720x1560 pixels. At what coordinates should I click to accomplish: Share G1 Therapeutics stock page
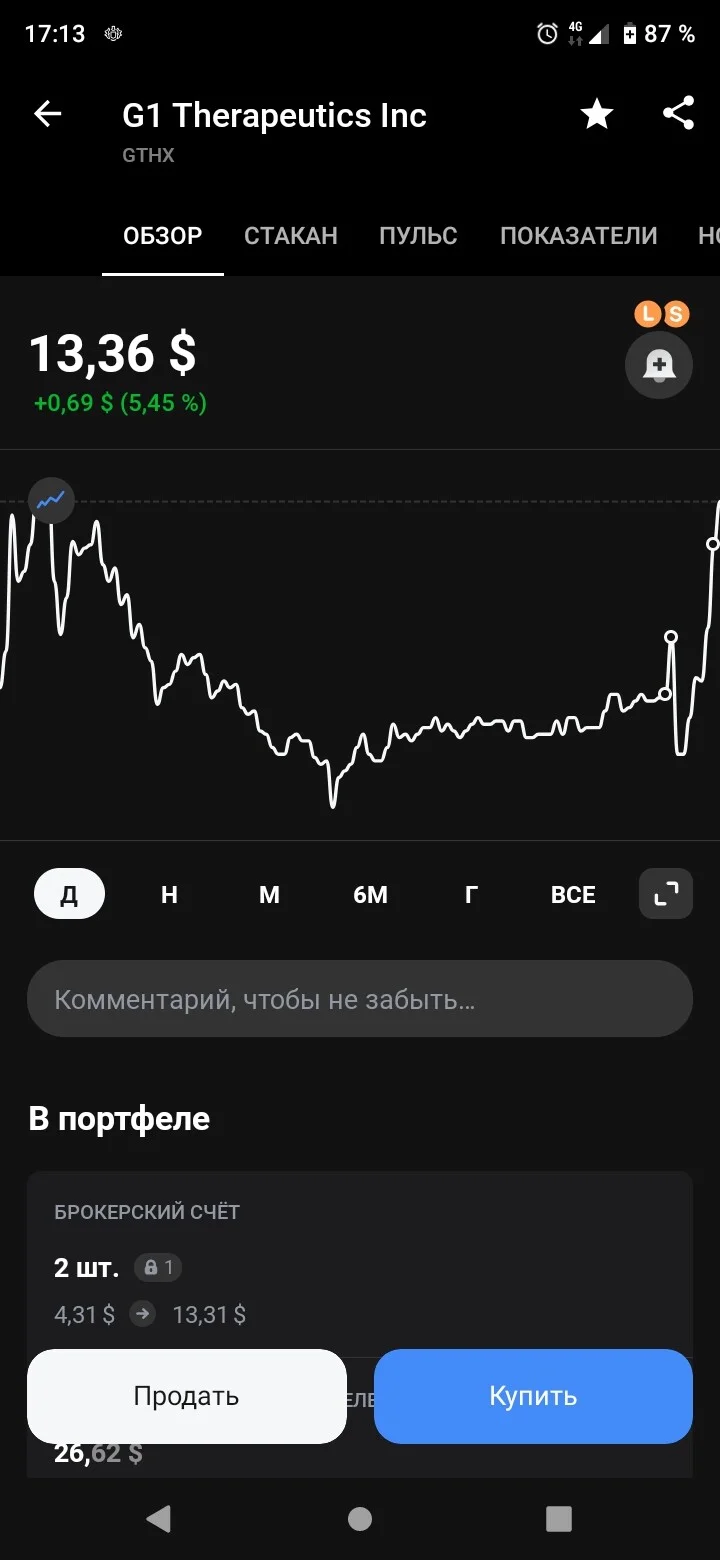click(678, 113)
